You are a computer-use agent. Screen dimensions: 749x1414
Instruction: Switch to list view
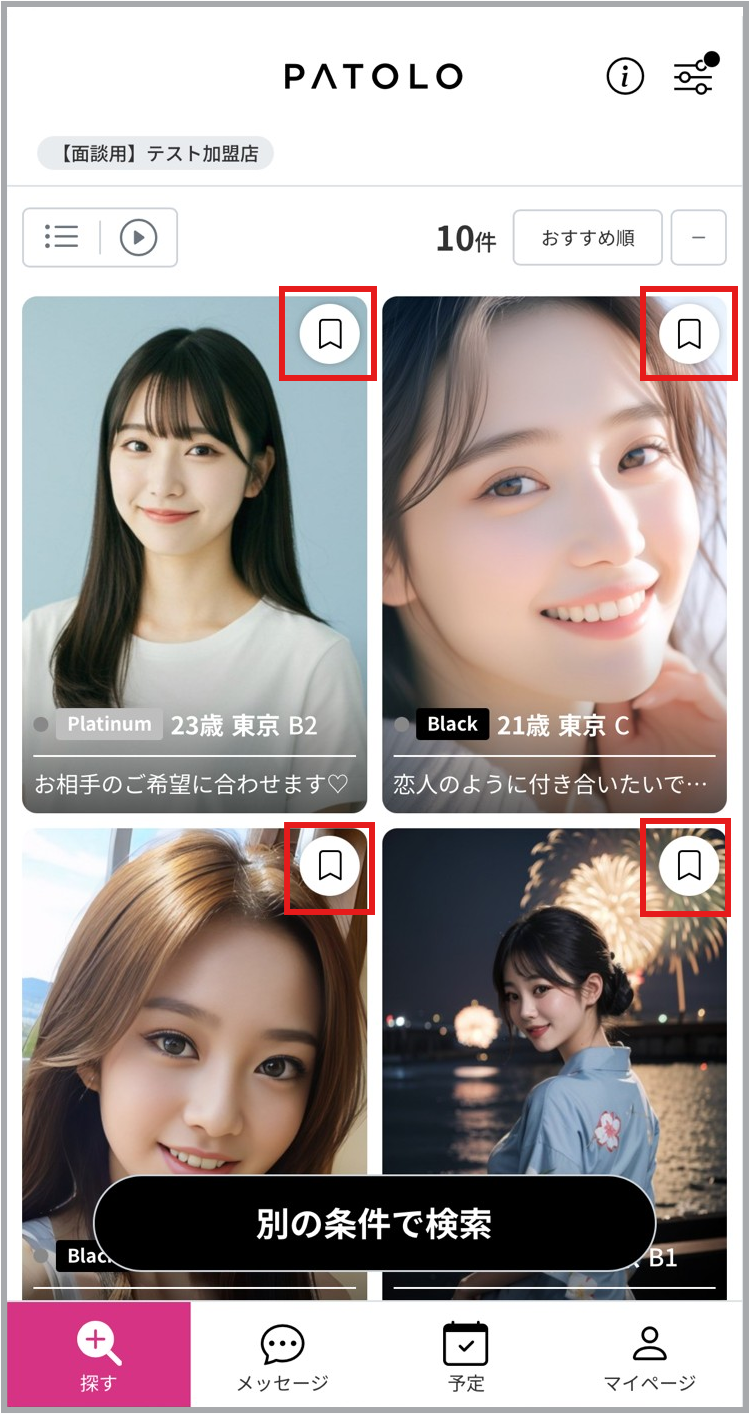(x=61, y=237)
